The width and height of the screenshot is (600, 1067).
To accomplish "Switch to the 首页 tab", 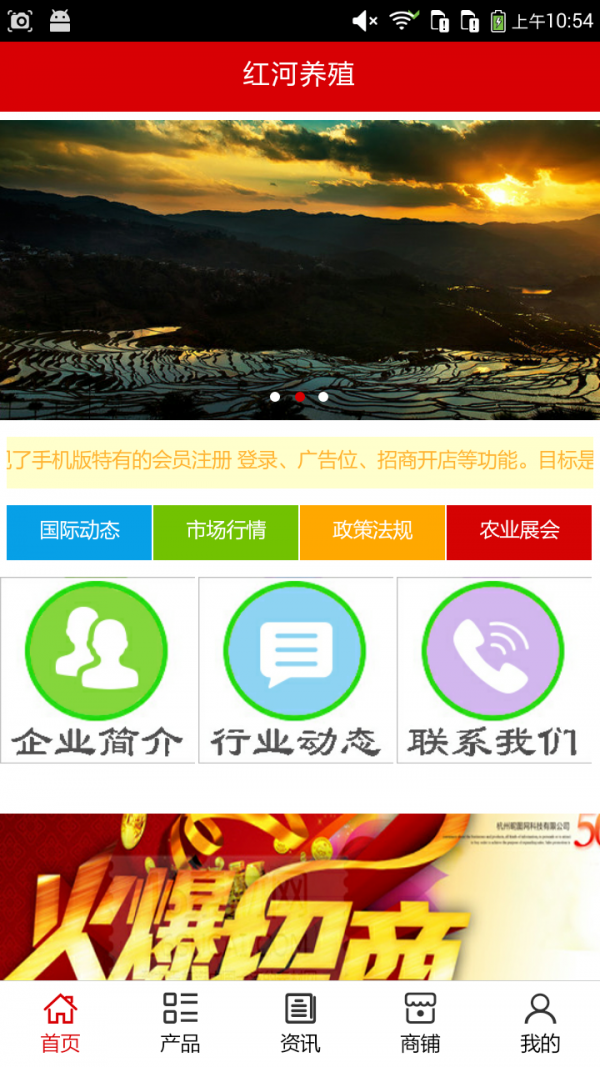I will [x=60, y=1023].
